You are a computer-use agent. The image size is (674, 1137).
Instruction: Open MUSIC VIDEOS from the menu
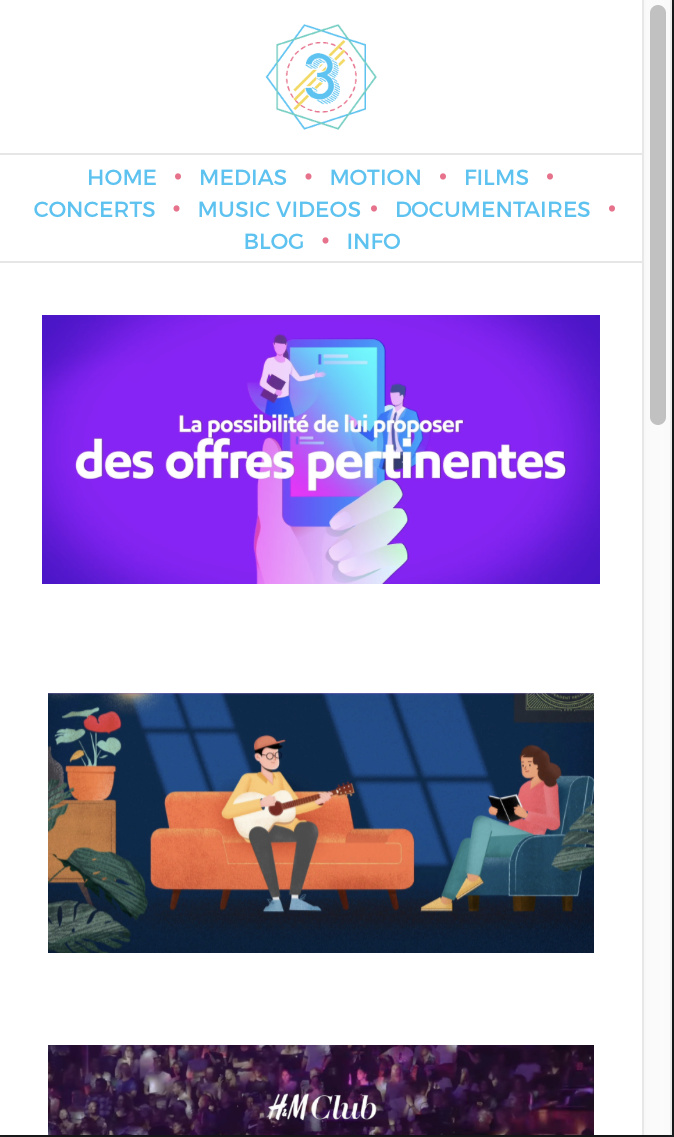pos(279,210)
